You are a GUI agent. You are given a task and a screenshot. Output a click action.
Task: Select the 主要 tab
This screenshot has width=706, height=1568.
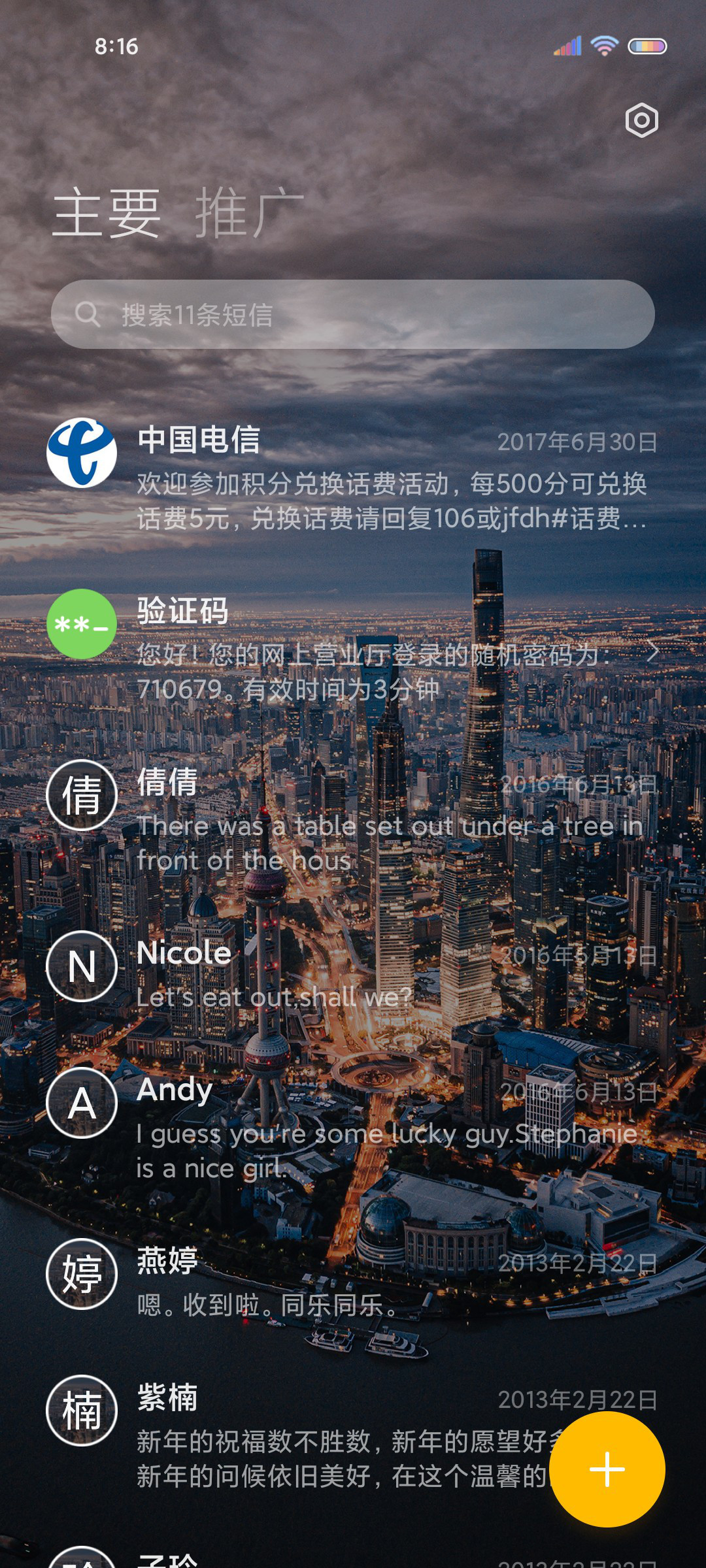click(107, 212)
